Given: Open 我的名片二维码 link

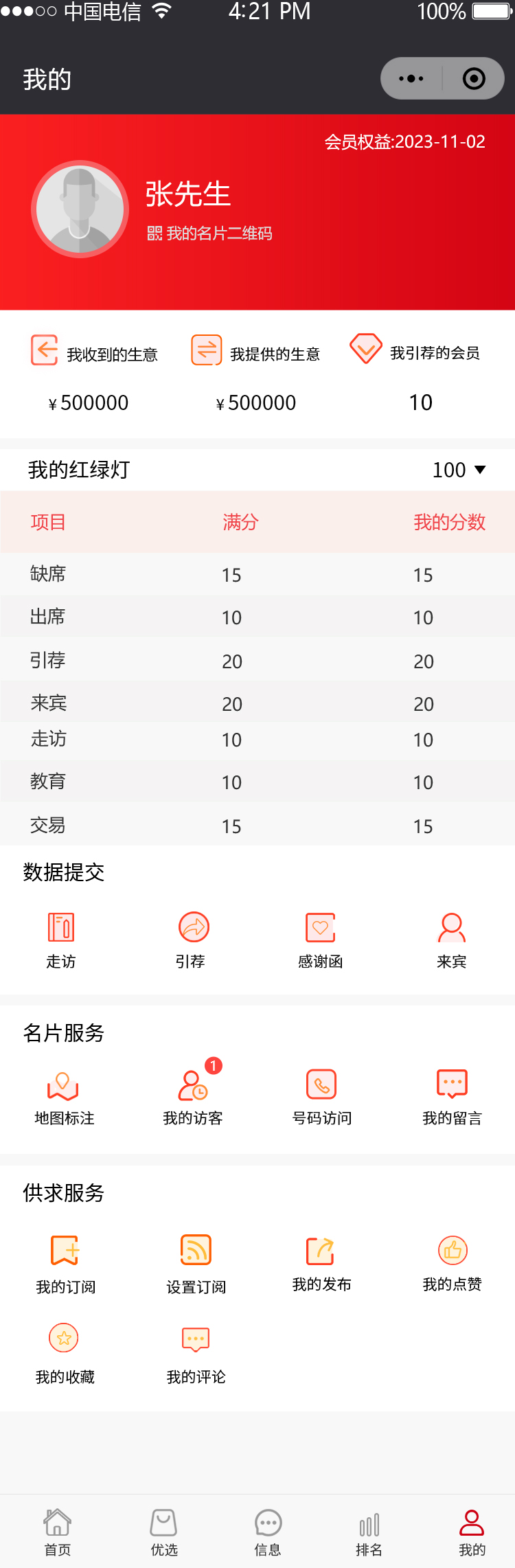Looking at the screenshot, I should tap(209, 234).
